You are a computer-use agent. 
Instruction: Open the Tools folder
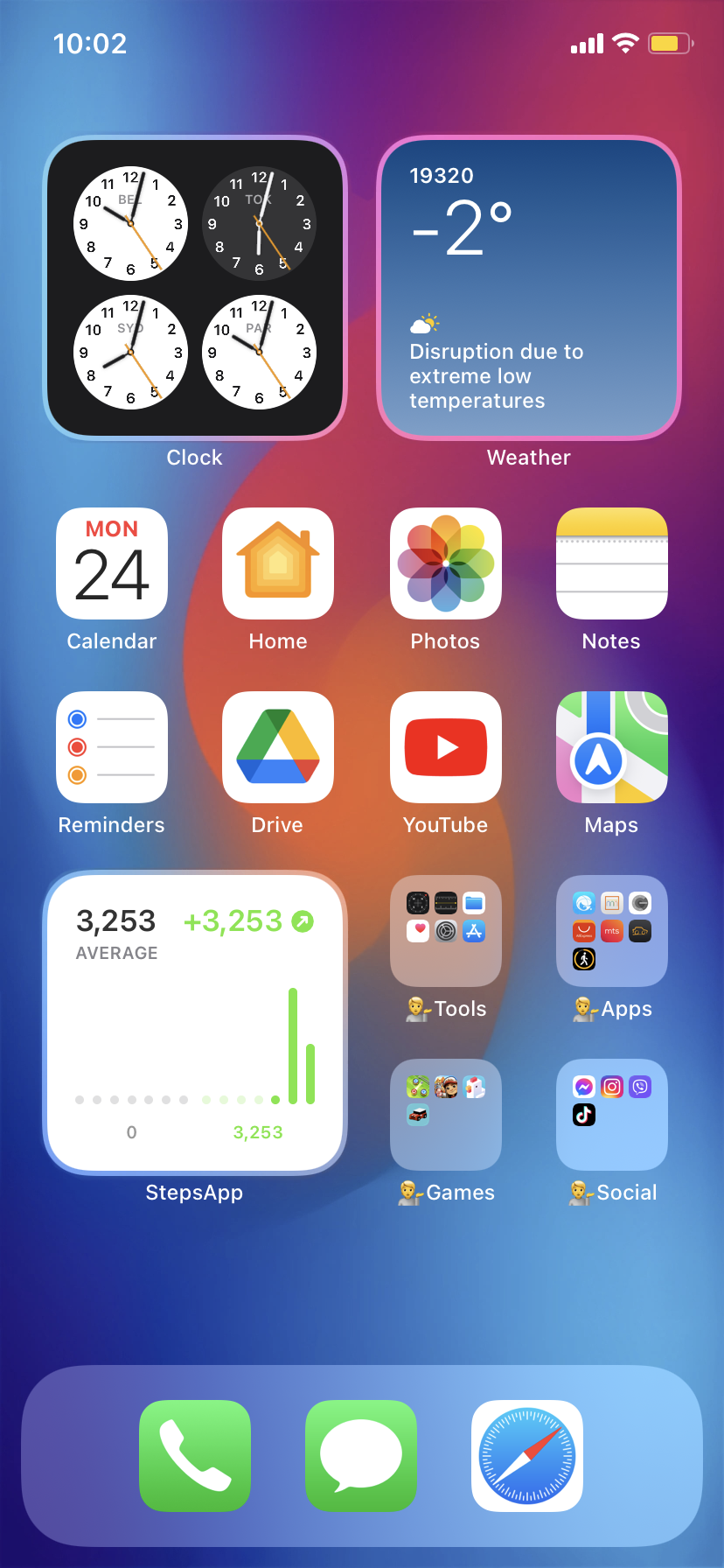446,931
